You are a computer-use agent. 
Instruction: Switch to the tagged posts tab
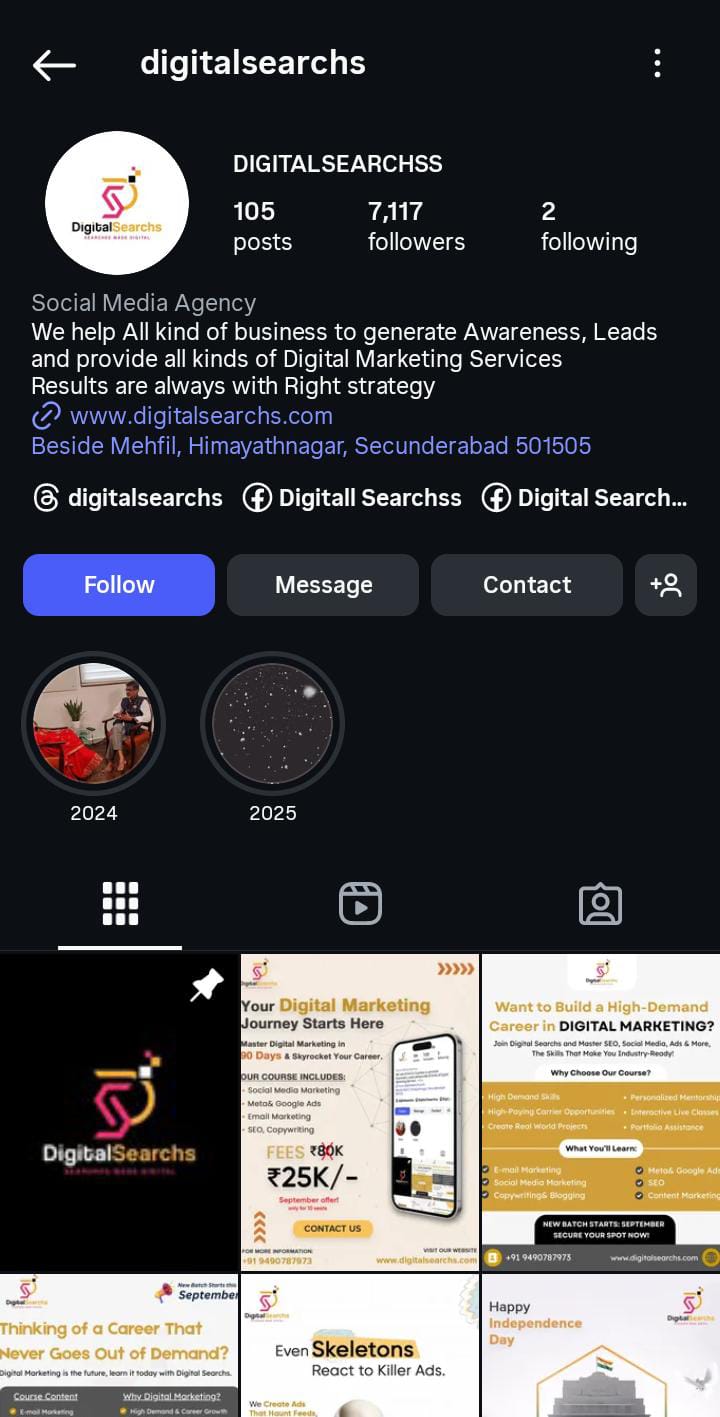pos(600,904)
